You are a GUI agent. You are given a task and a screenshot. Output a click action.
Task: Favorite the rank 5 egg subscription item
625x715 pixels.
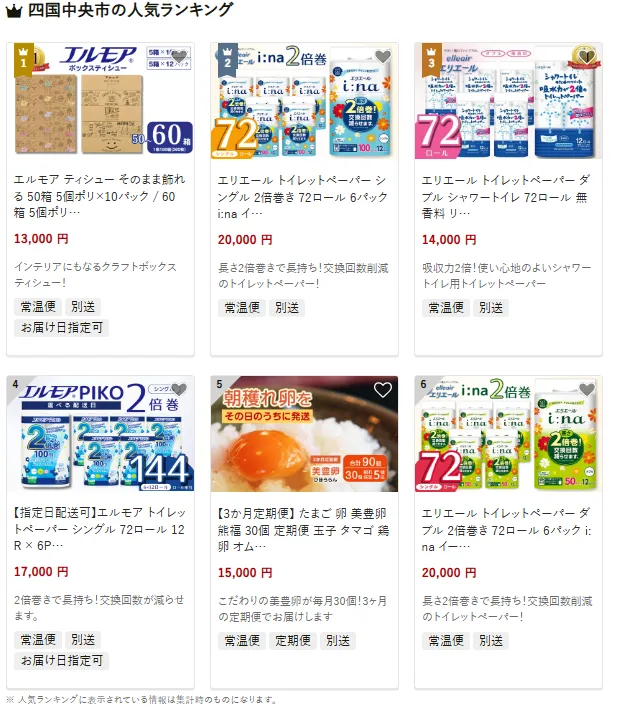pos(382,390)
